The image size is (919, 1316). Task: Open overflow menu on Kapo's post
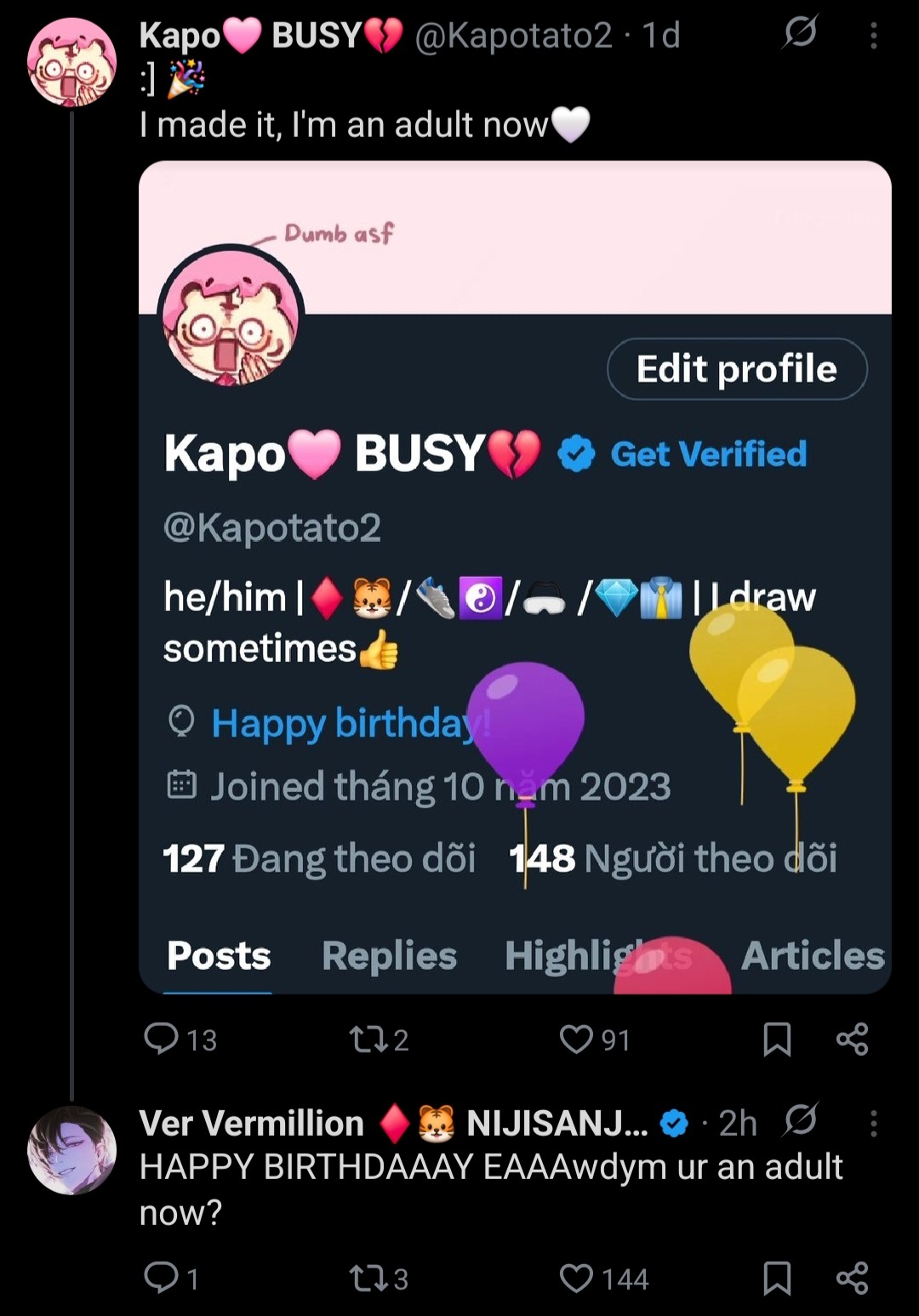tap(873, 36)
